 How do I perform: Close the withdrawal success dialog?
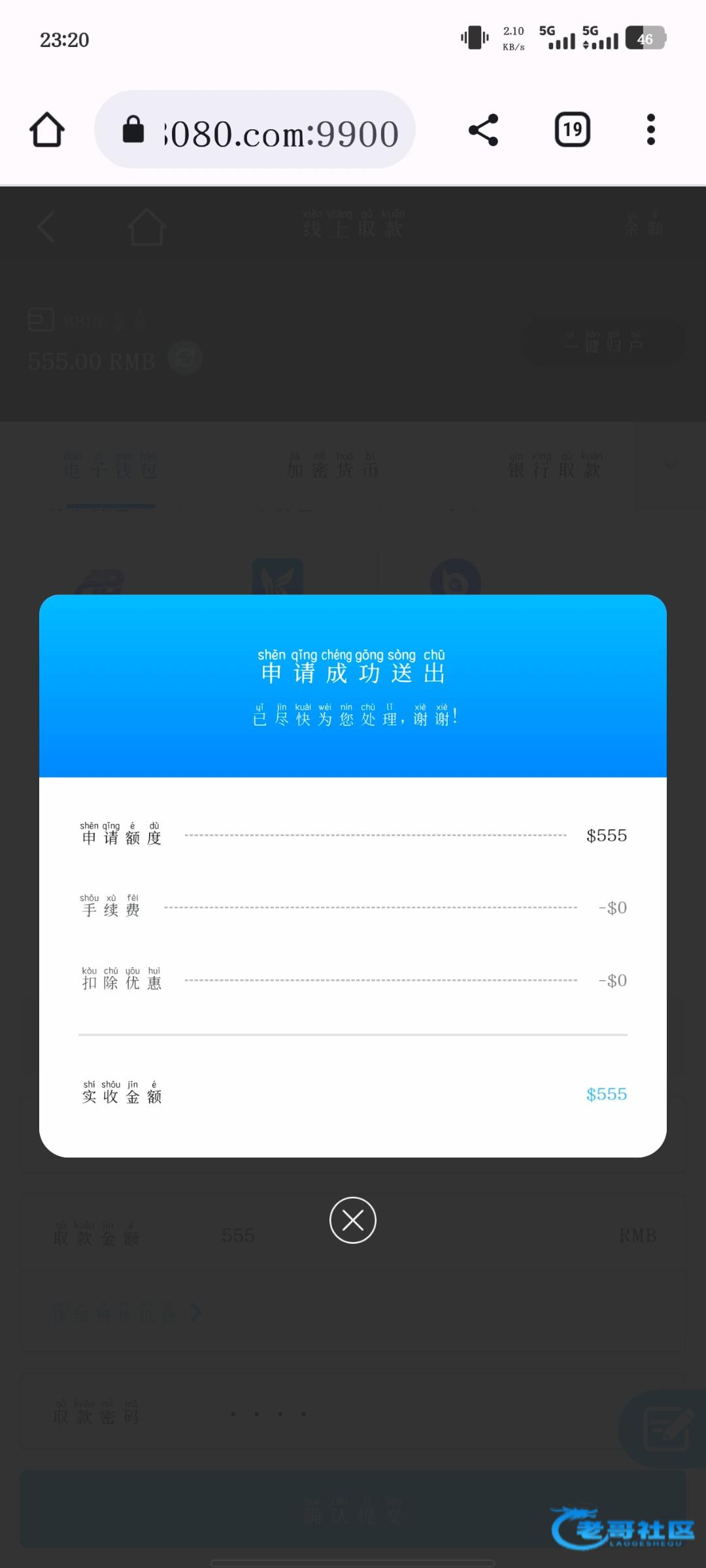click(353, 1220)
